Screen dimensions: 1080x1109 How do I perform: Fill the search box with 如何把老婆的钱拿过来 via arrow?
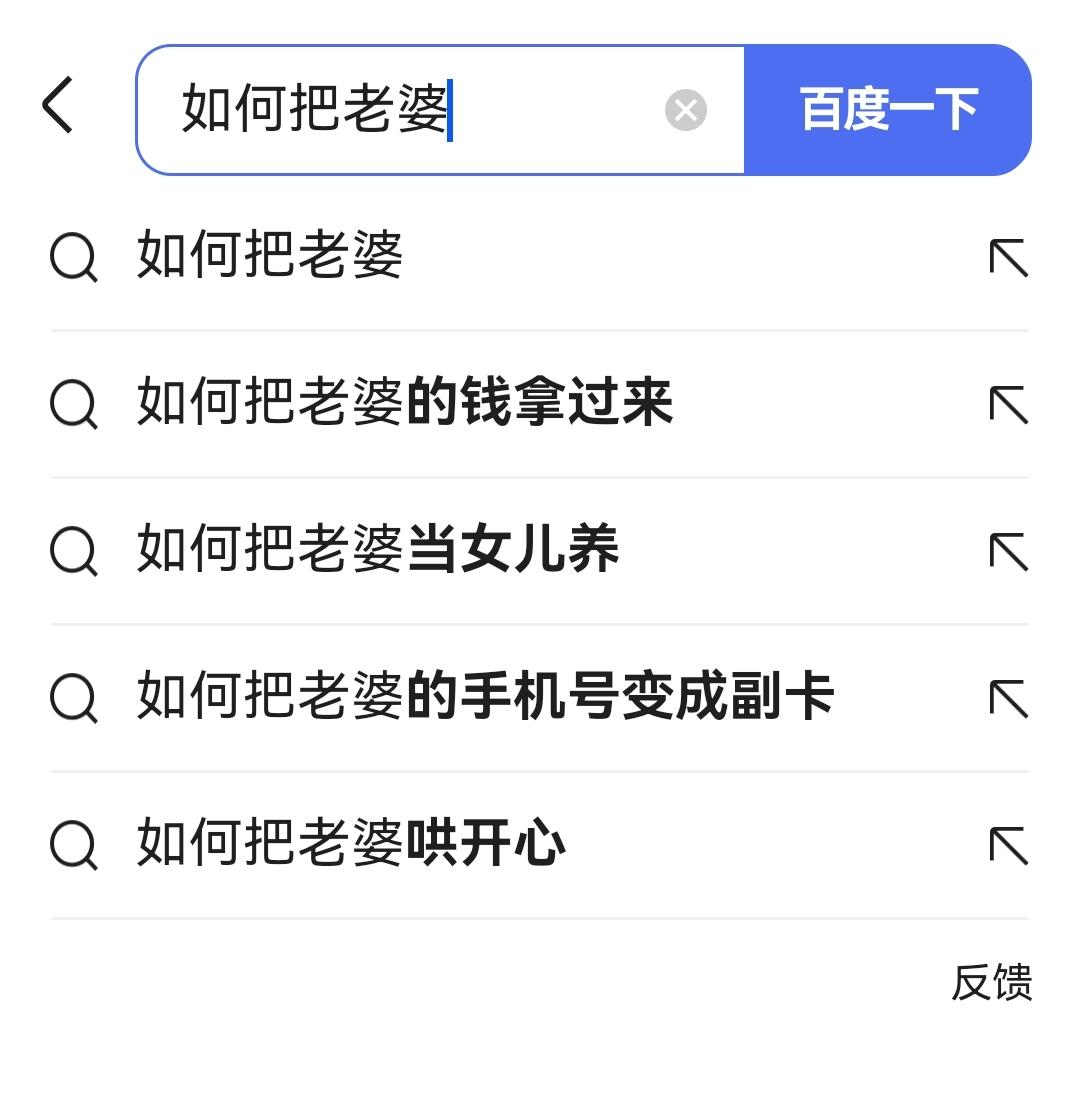[1008, 405]
